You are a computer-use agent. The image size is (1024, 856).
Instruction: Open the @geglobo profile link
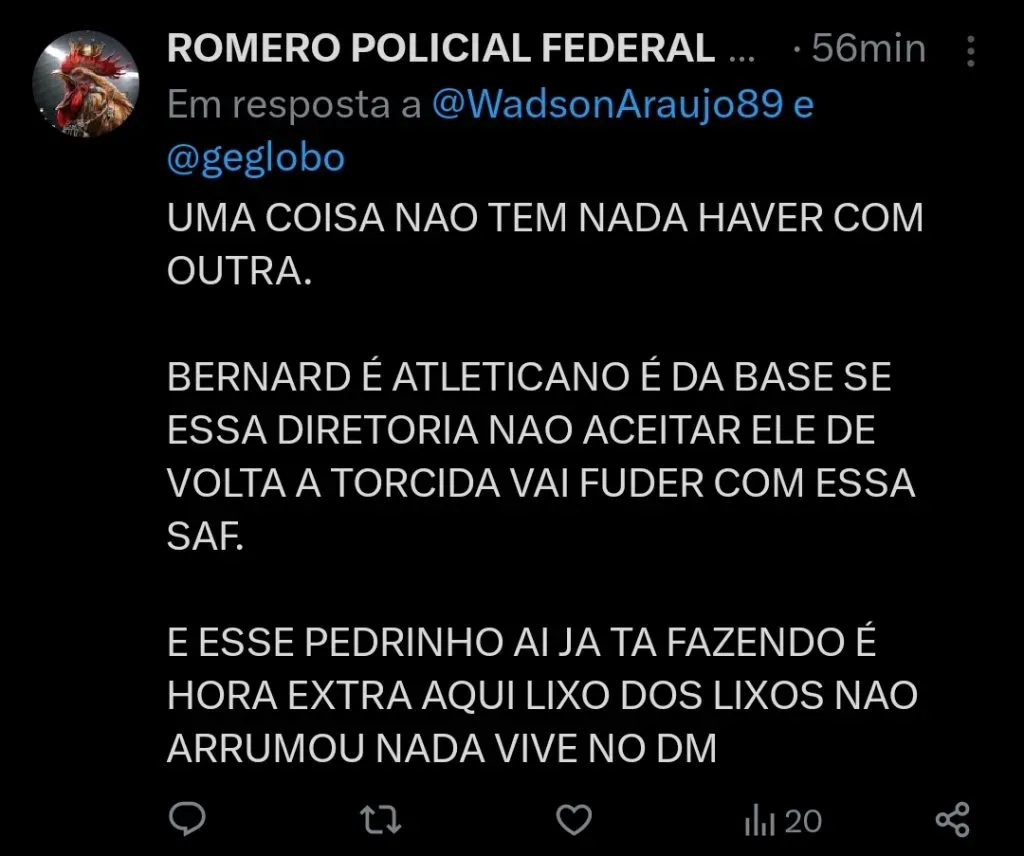pos(255,159)
